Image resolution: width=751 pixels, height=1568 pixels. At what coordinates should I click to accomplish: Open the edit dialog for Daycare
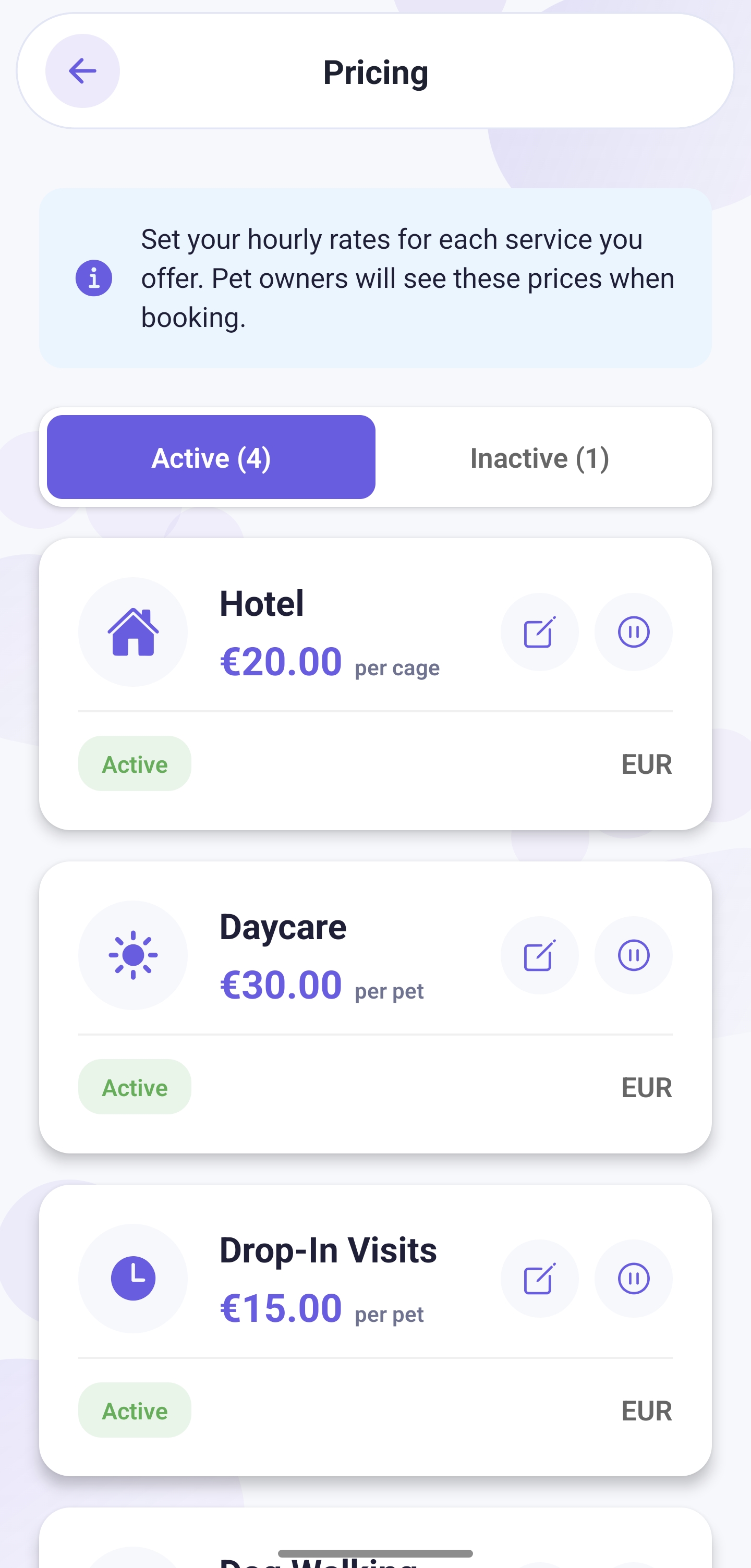click(x=539, y=956)
